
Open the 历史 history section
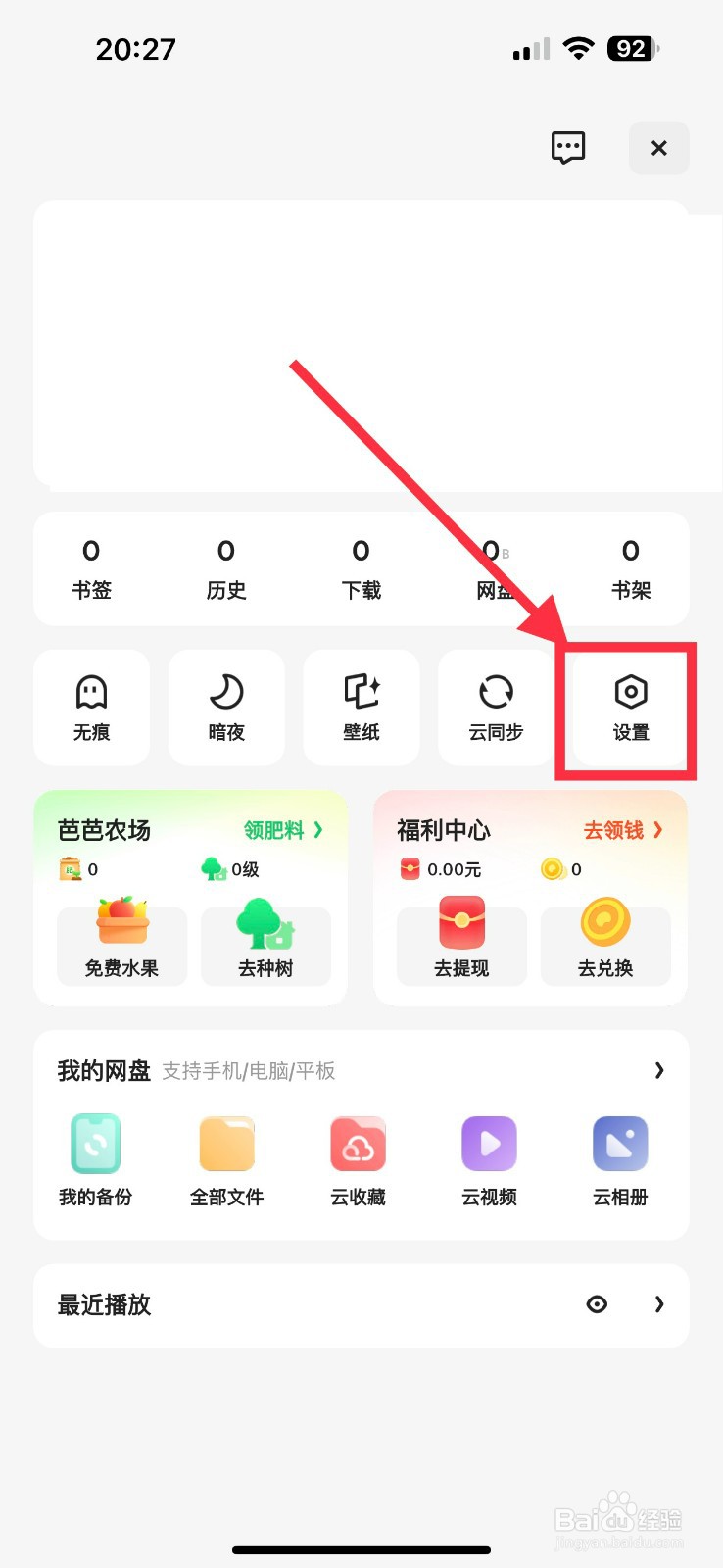pyautogui.click(x=226, y=568)
